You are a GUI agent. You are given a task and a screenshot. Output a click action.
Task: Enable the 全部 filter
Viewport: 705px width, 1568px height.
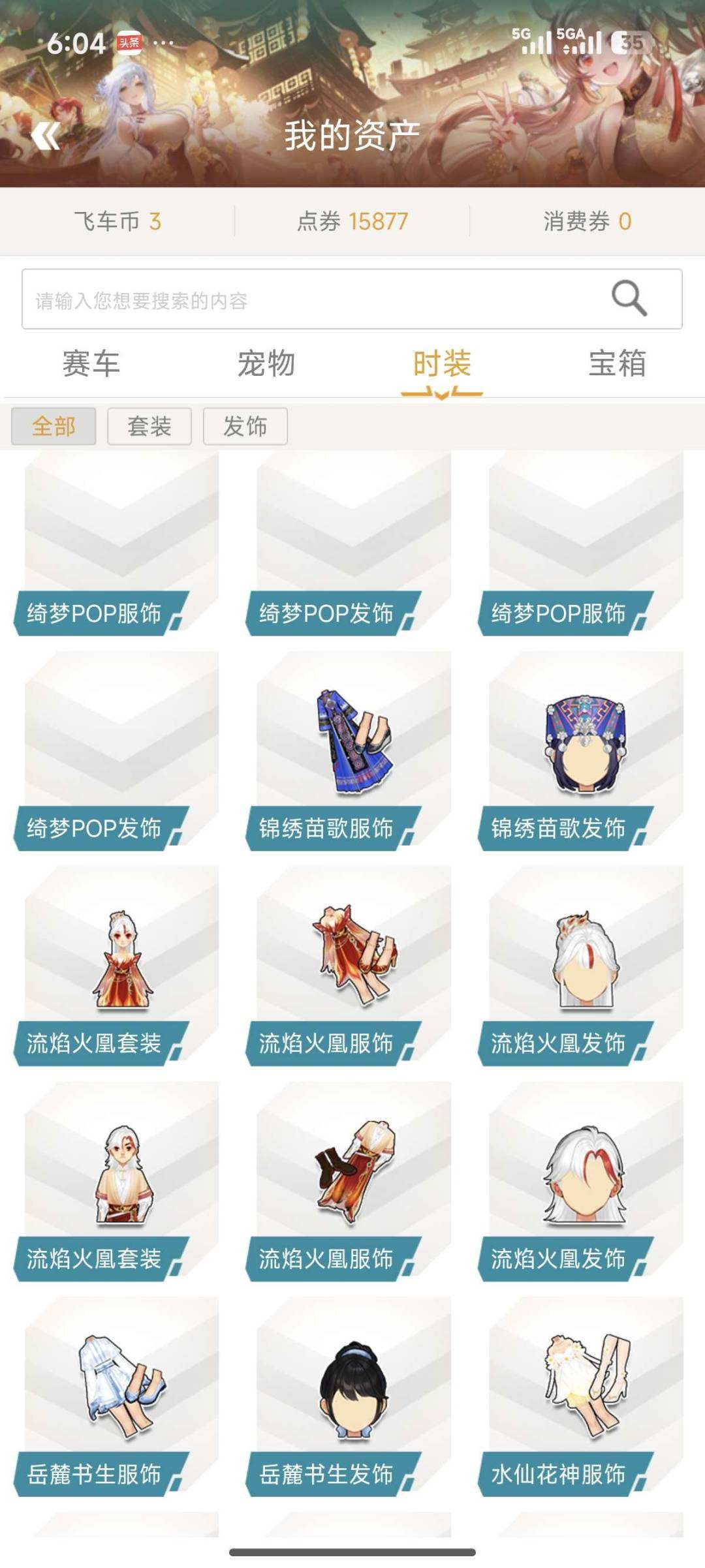(55, 425)
